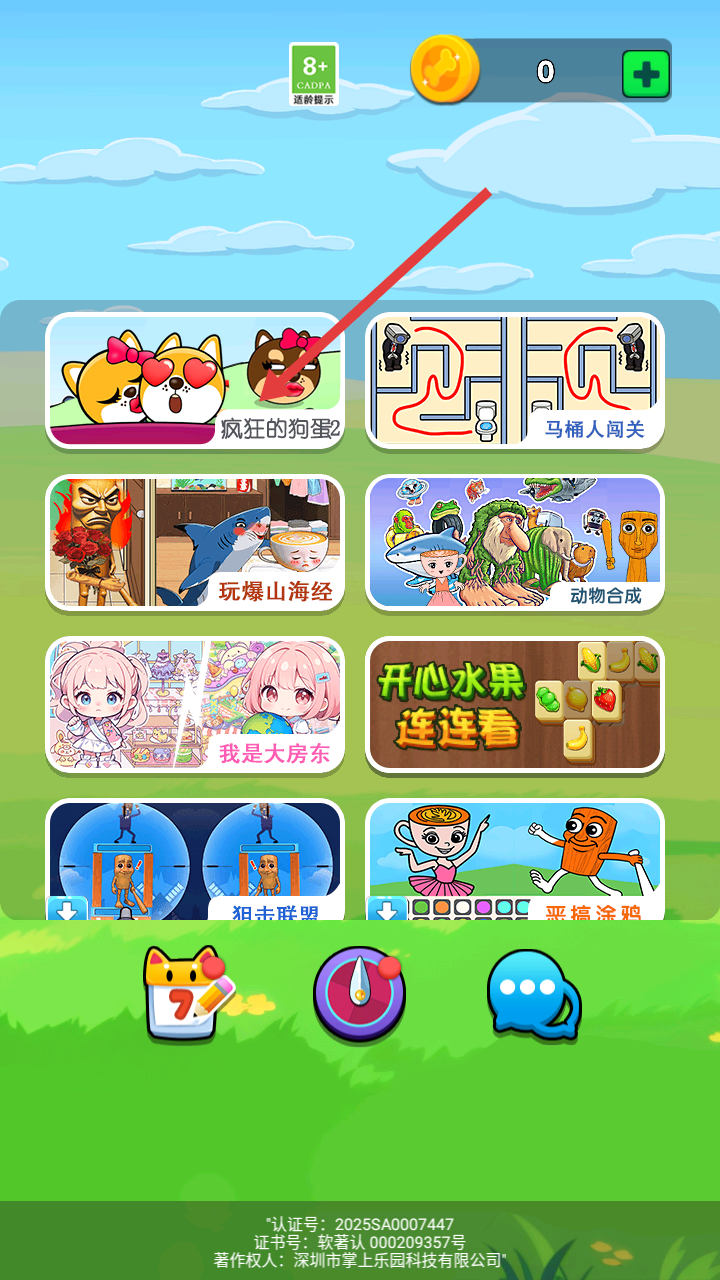The image size is (720, 1280).
Task: Open the 开心水果连连看 game
Action: 515,704
